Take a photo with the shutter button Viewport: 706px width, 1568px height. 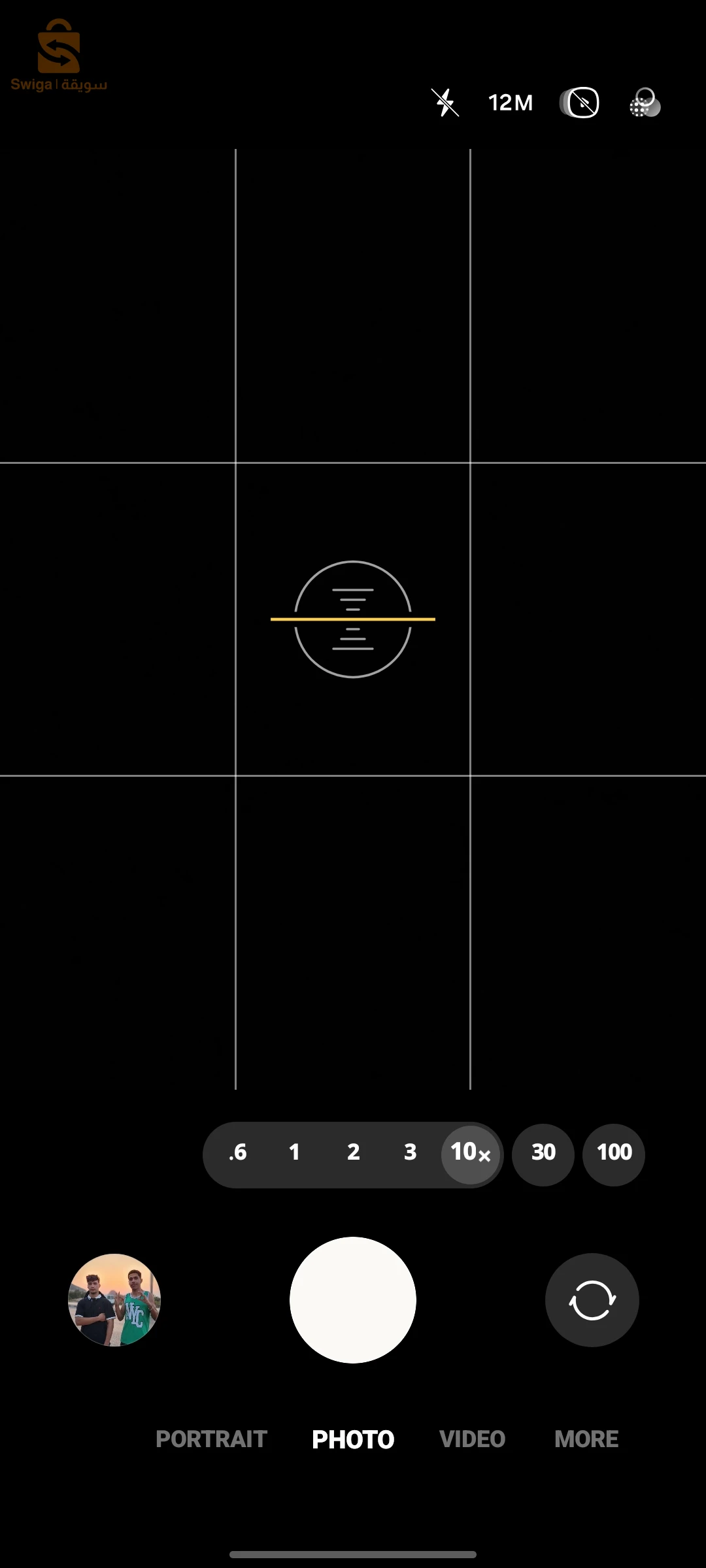353,1299
